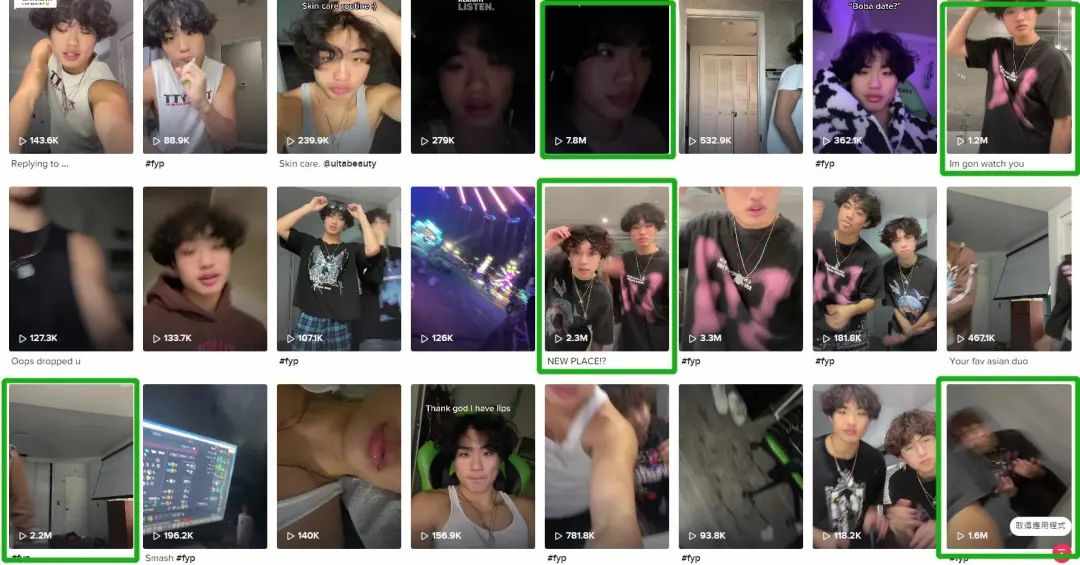1080x565 pixels.
Task: Open the video with 133.7K views
Action: pyautogui.click(x=205, y=267)
